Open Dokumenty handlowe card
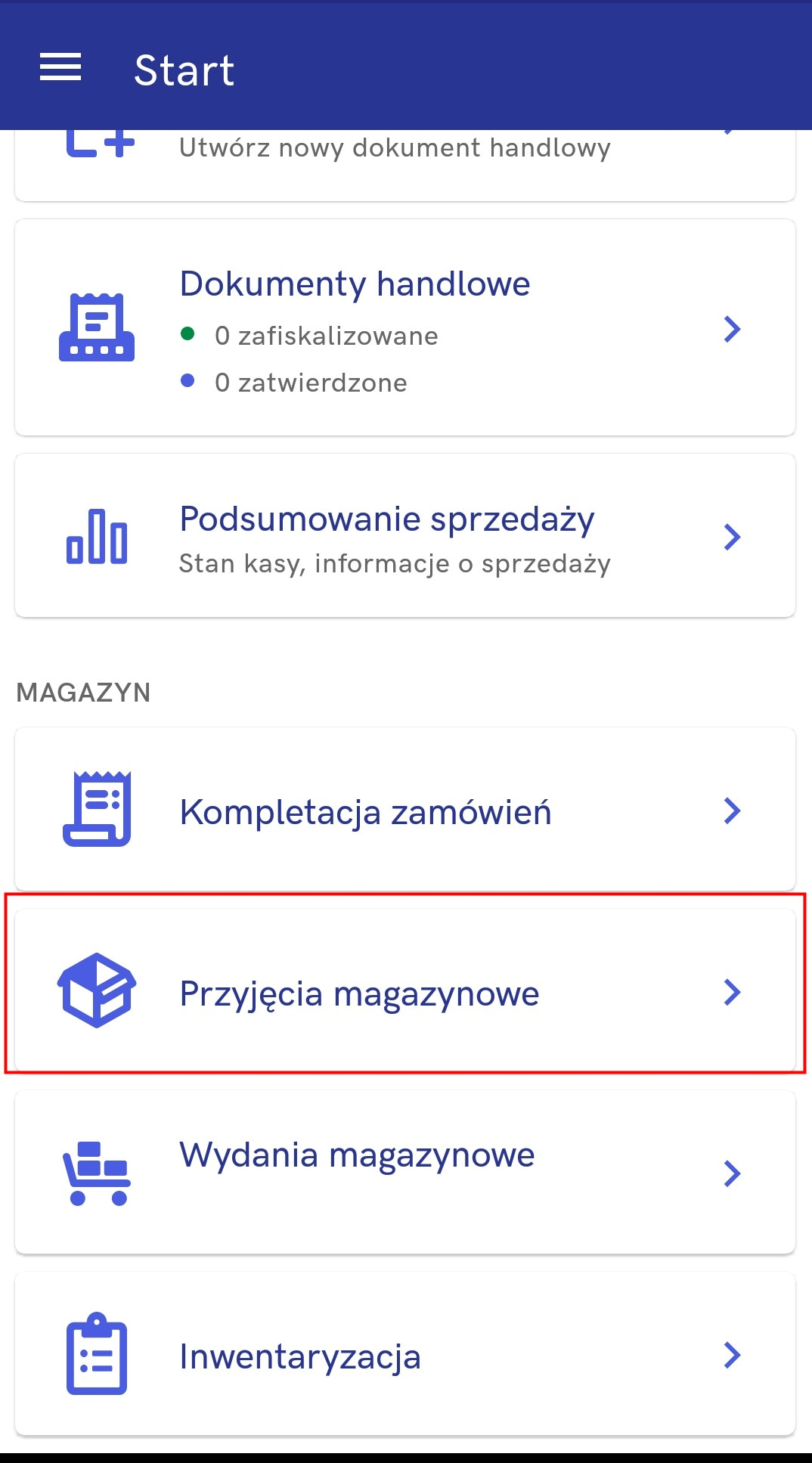This screenshot has height=1463, width=812. (x=405, y=327)
